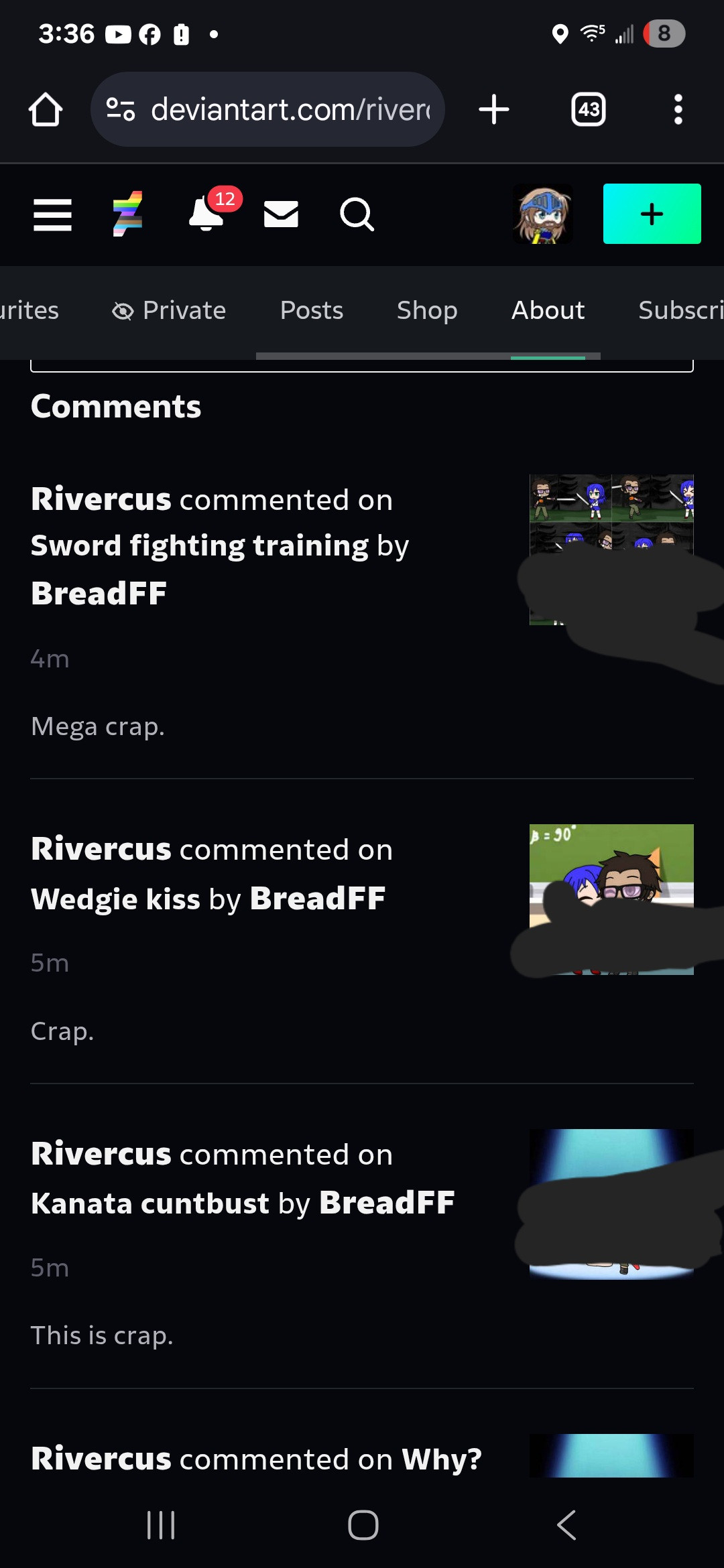The width and height of the screenshot is (724, 1568).
Task: Switch to the Posts tab
Action: pyautogui.click(x=312, y=310)
